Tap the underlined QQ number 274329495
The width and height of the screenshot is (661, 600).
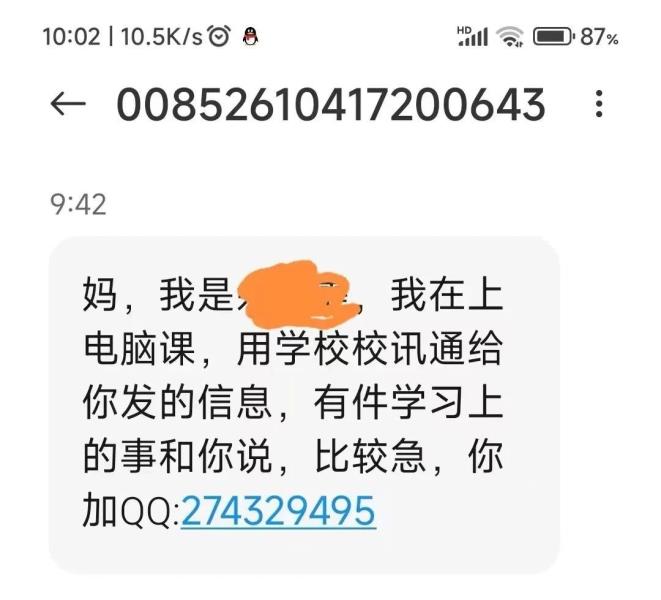(278, 512)
